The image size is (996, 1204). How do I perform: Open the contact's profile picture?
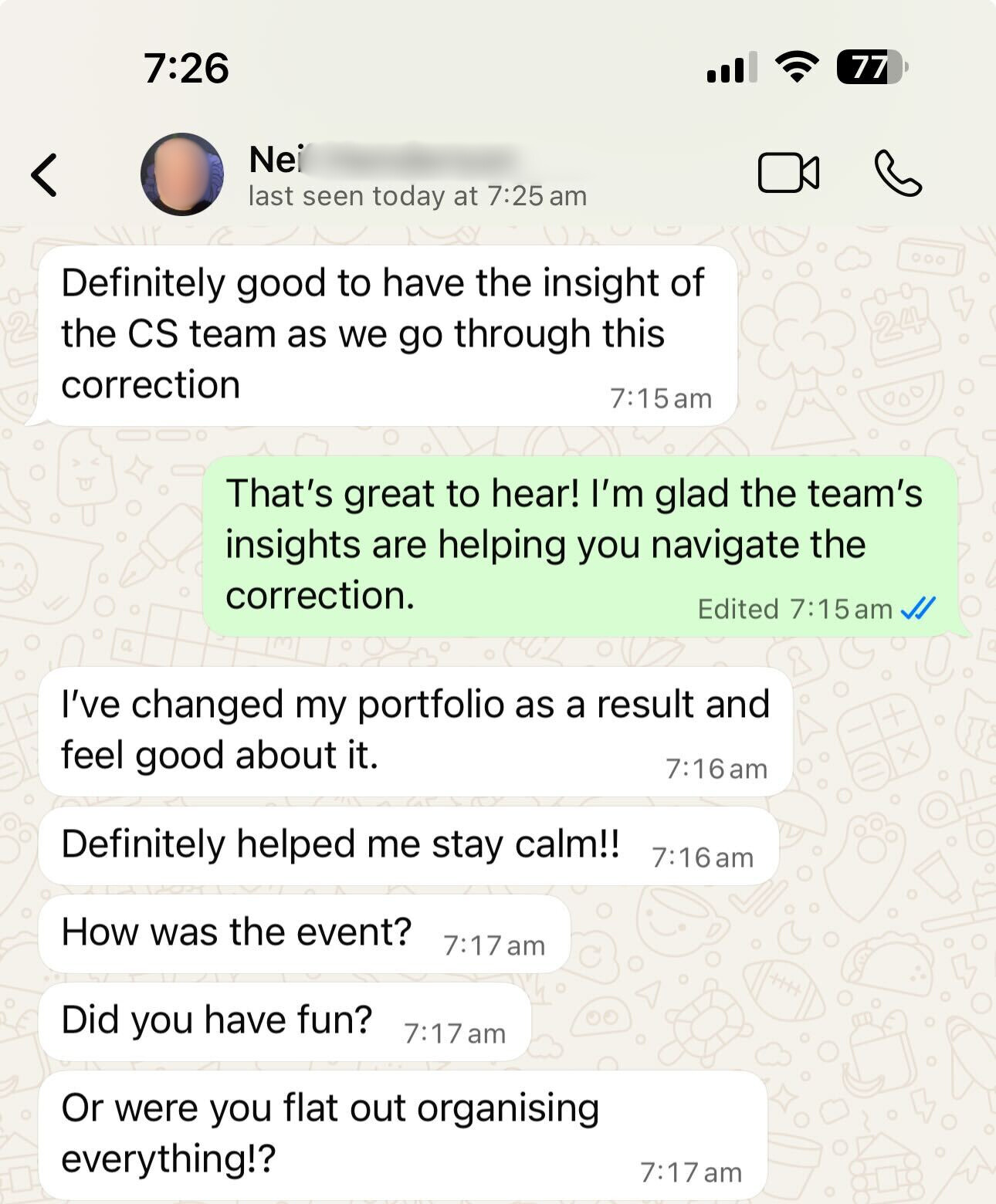[182, 174]
